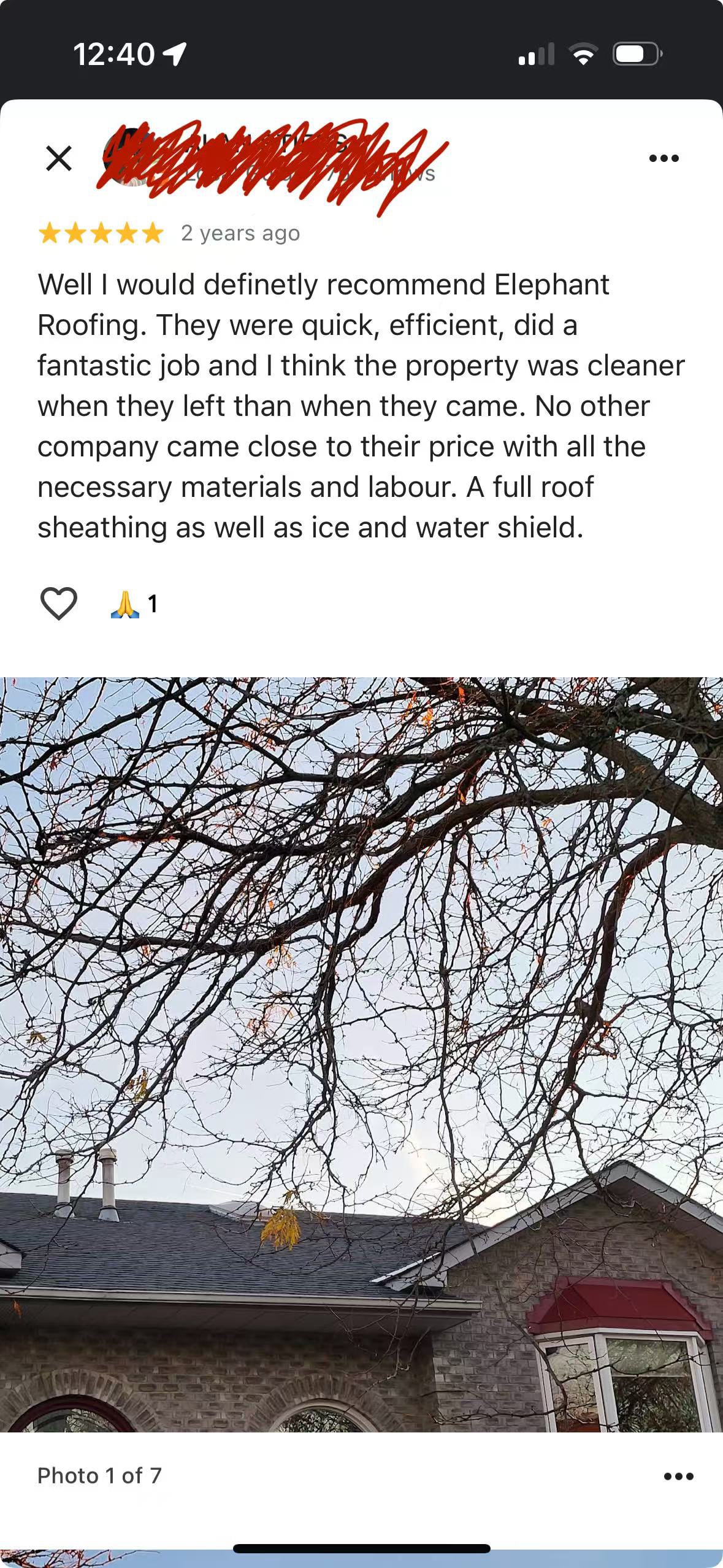This screenshot has height=1568, width=723.
Task: Close the review photo viewer
Action: click(x=59, y=158)
